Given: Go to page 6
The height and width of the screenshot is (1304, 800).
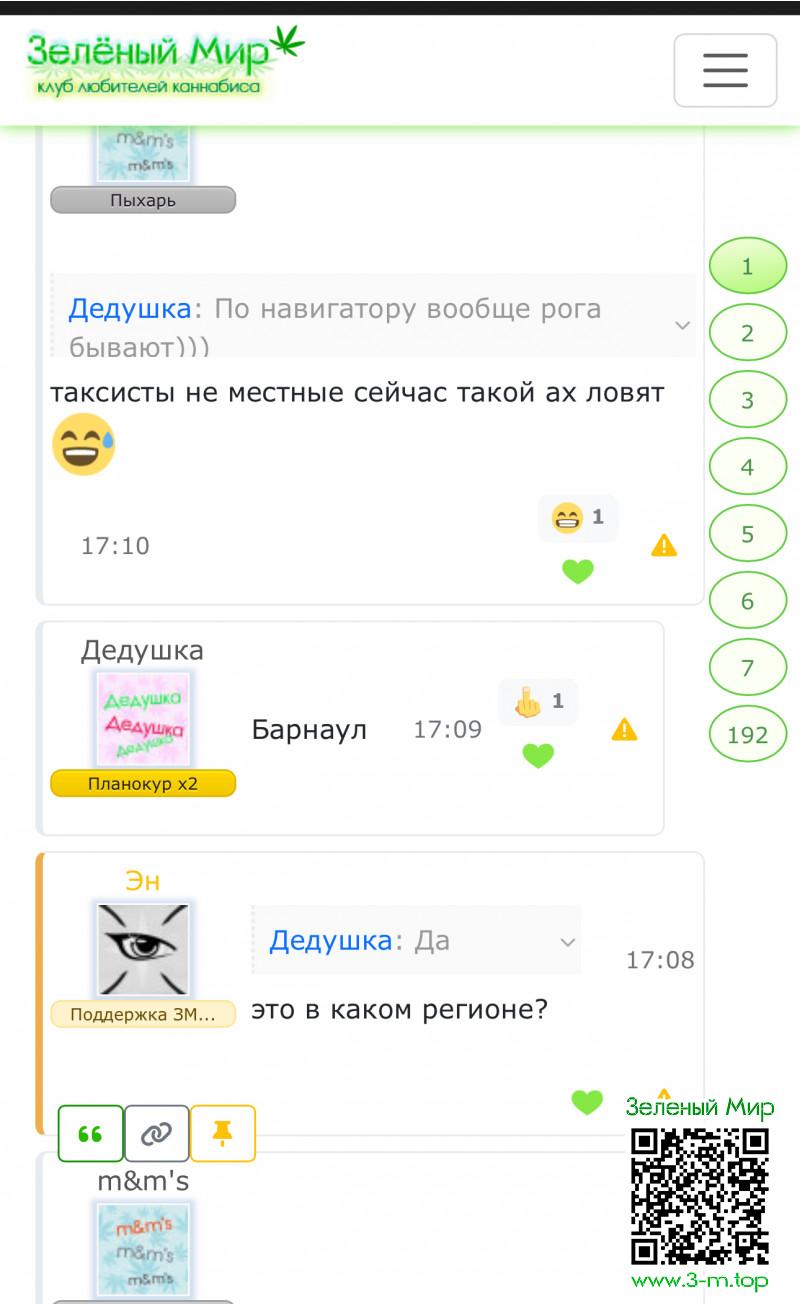Looking at the screenshot, I should tap(747, 601).
